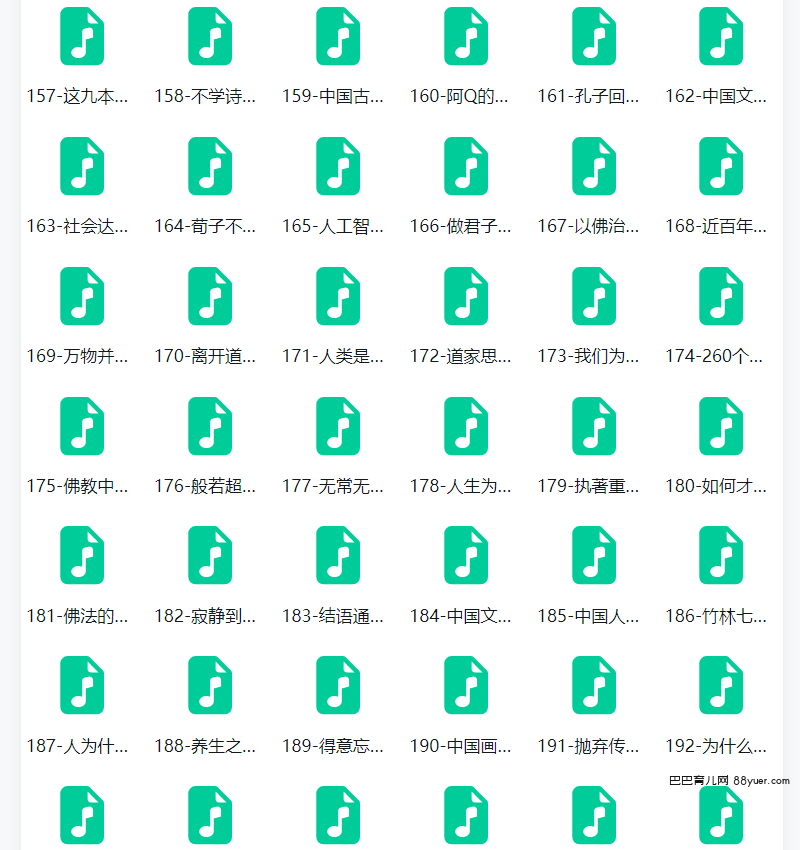Play the file 178-人生为

coord(466,427)
